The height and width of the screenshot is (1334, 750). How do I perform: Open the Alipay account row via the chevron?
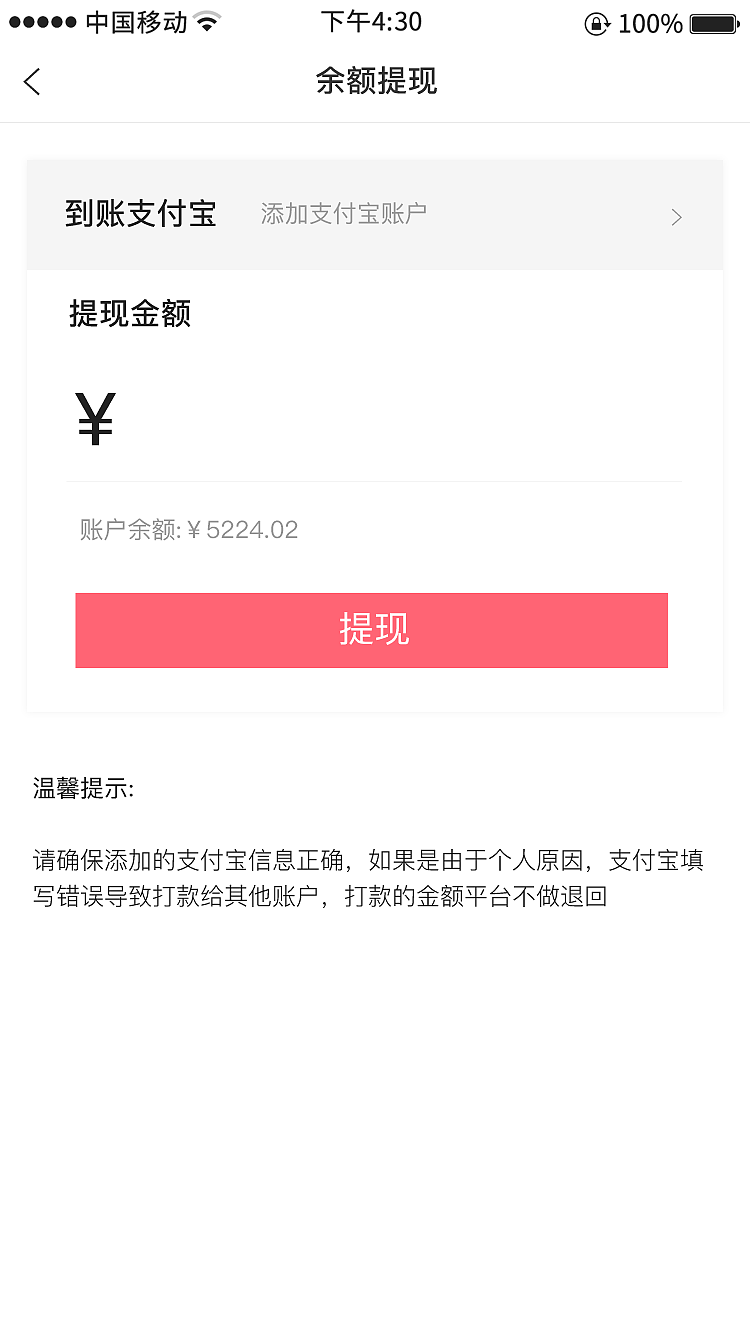pos(675,216)
